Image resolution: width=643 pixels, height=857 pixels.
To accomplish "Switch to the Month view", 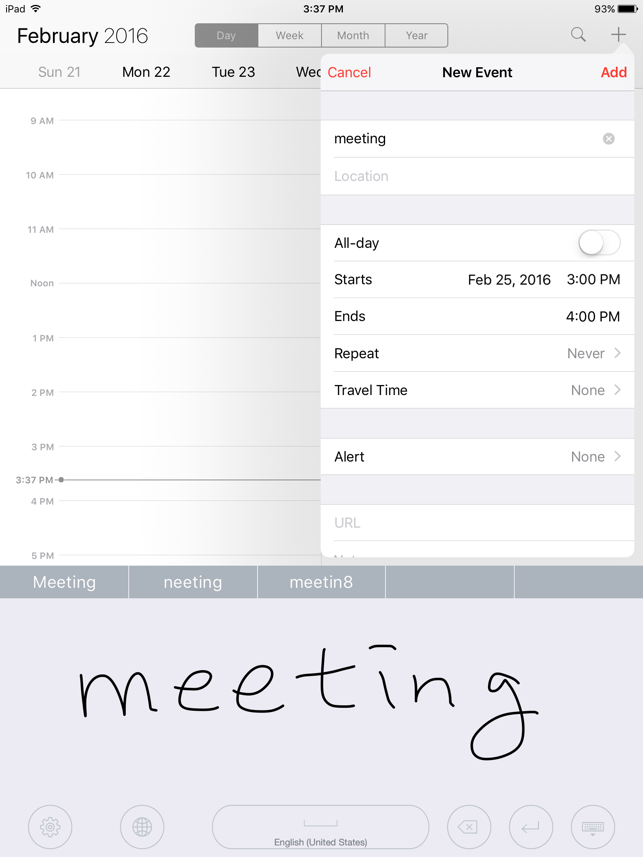I will pyautogui.click(x=353, y=36).
